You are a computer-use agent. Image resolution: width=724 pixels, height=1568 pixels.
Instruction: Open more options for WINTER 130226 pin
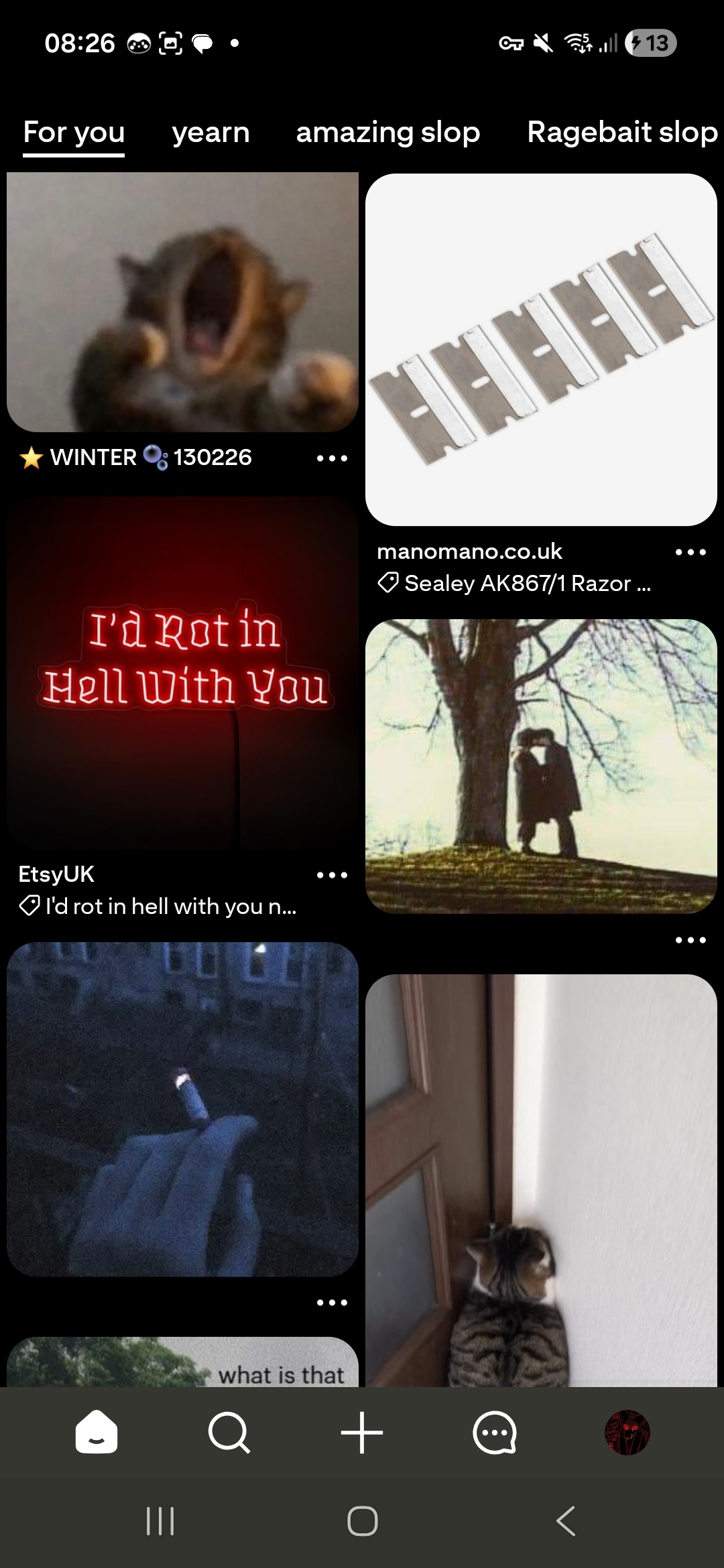[332, 458]
